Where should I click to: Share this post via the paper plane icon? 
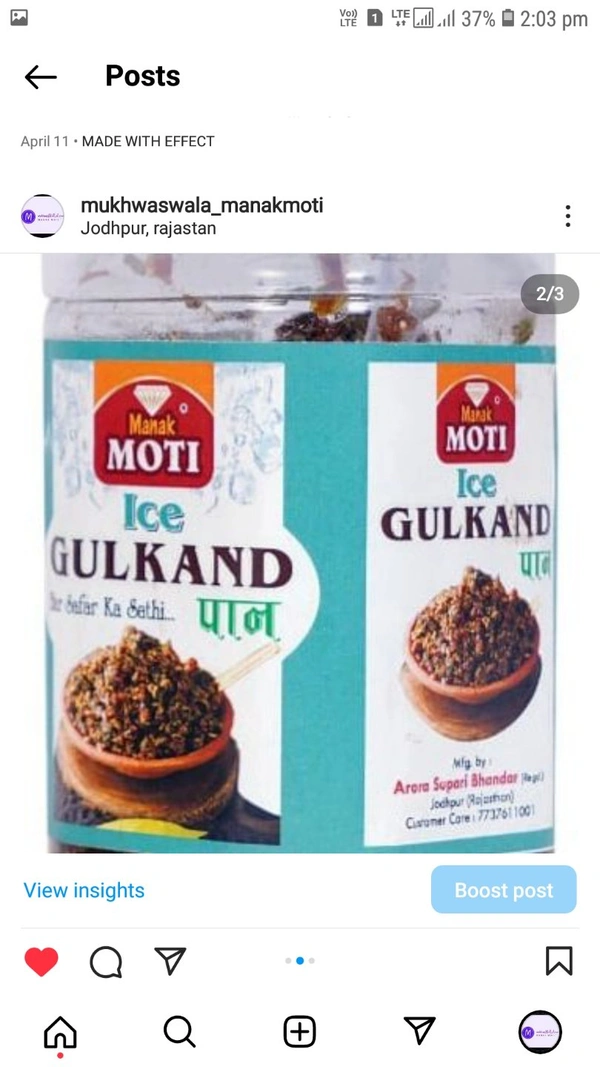coord(170,961)
